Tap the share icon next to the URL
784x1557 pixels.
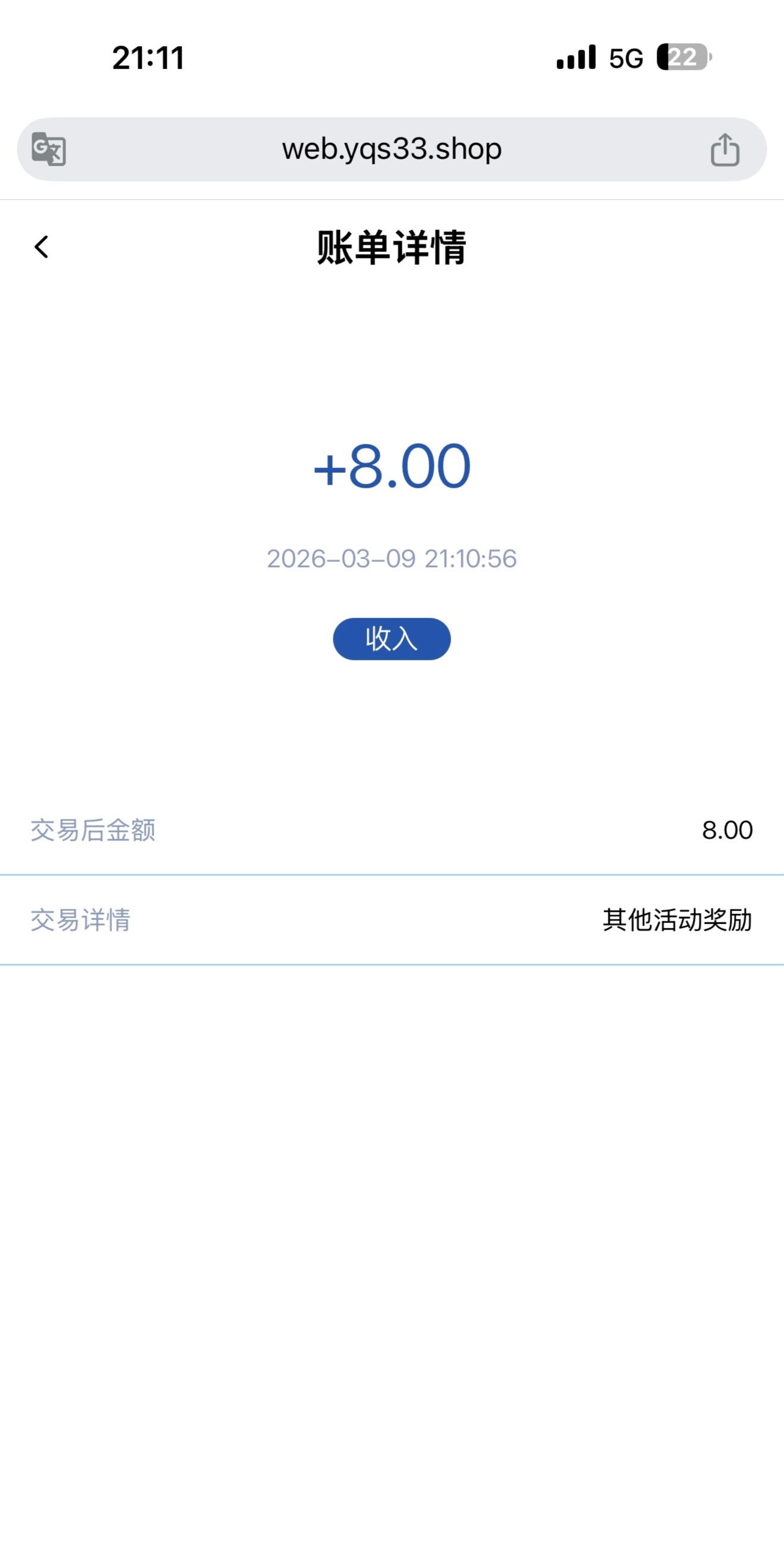click(x=727, y=149)
